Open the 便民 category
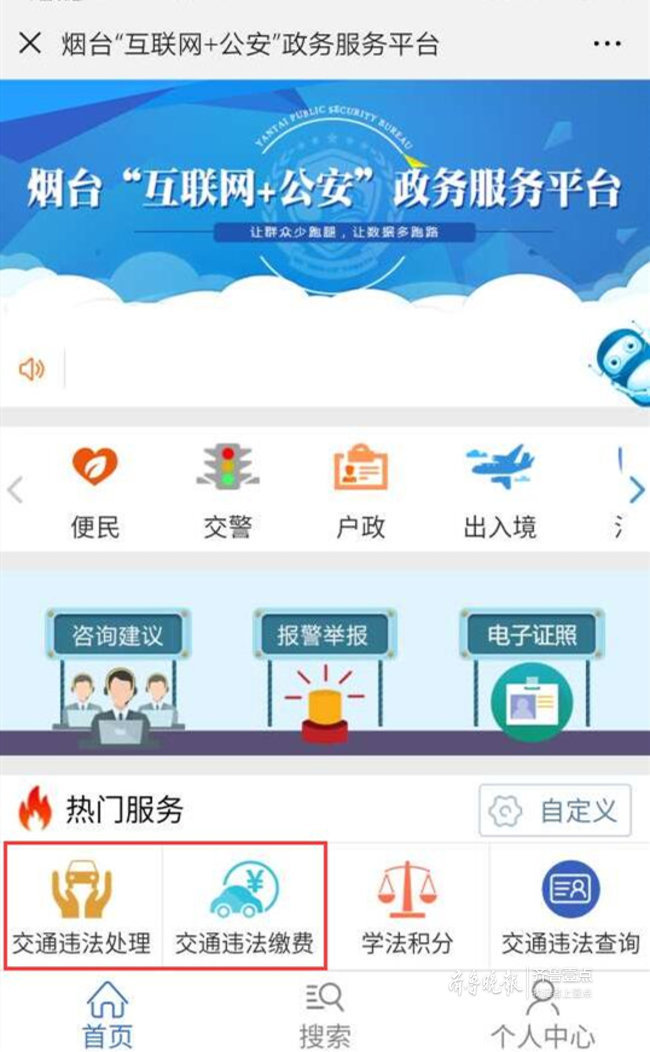Screen dimensions: 650x1052 95,491
